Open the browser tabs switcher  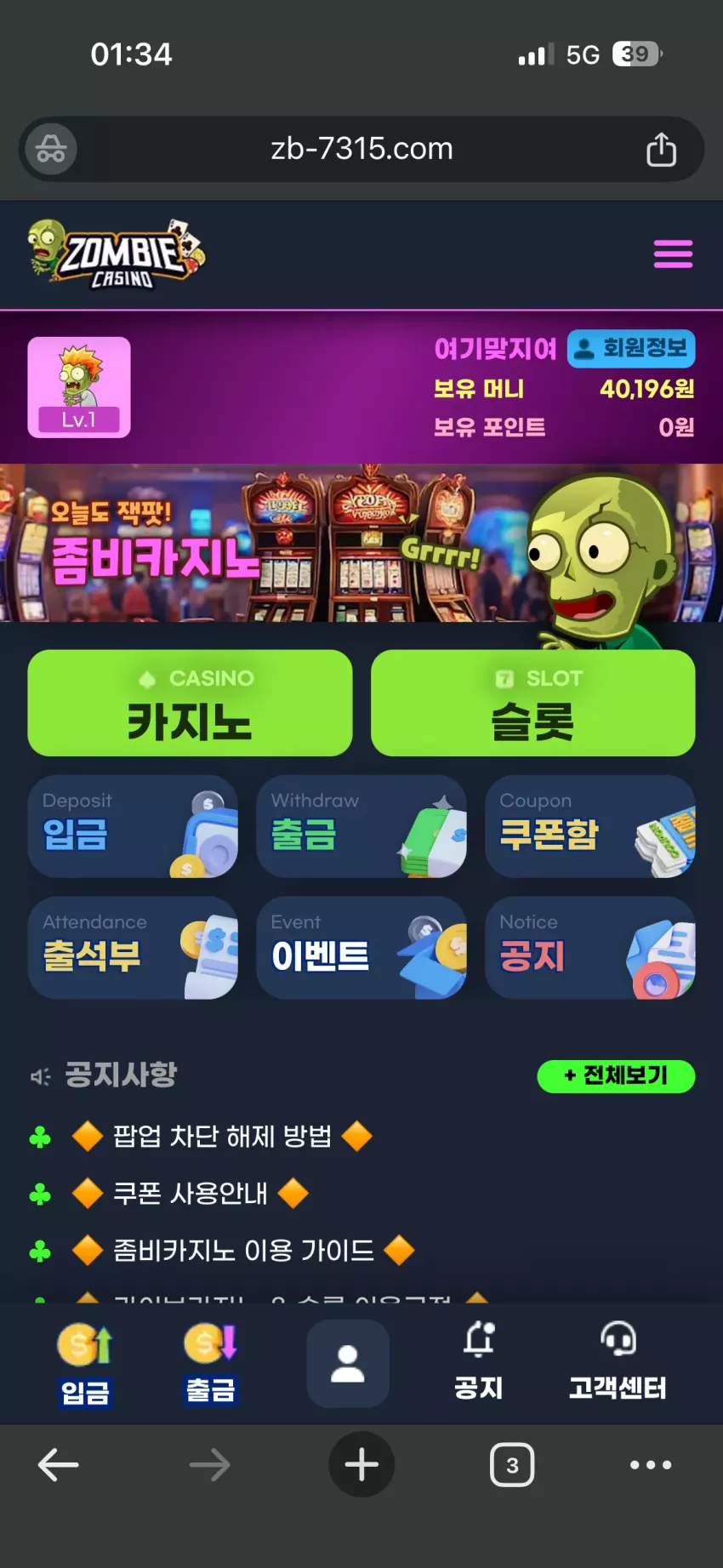512,1464
